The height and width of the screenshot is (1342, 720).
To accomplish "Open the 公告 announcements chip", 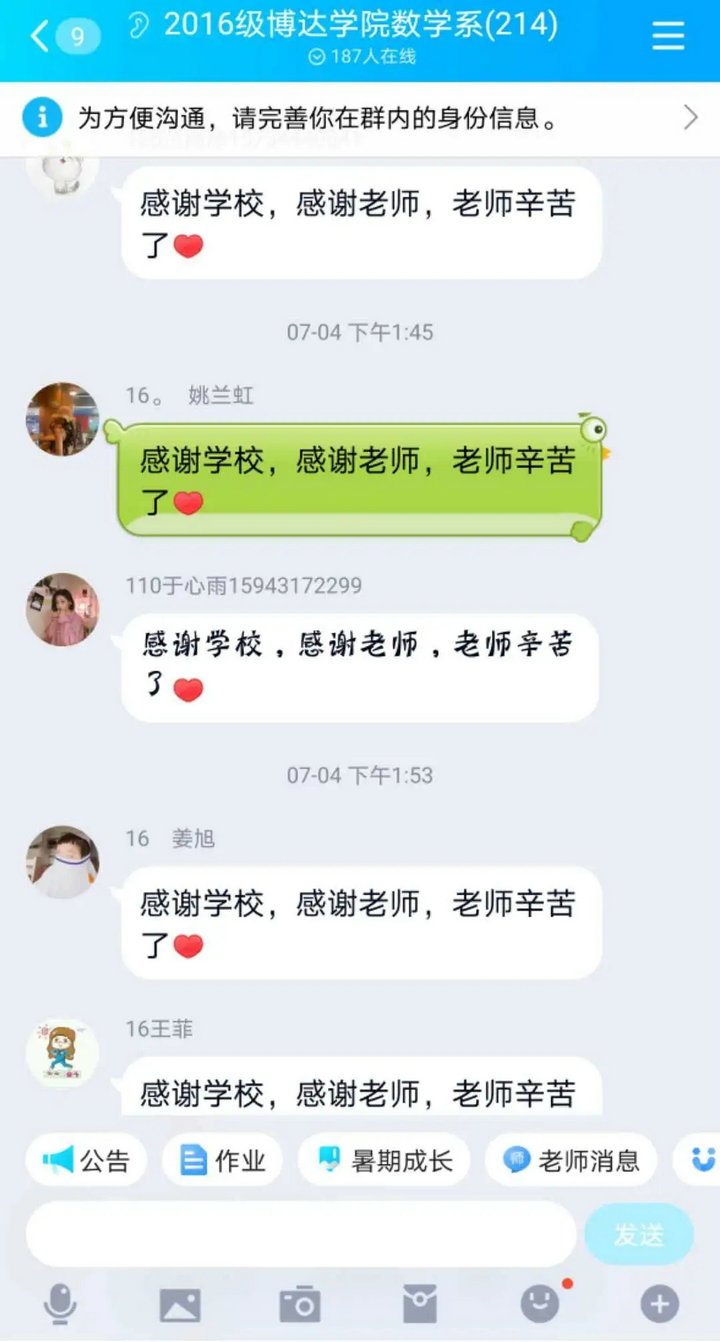I will 86,1160.
